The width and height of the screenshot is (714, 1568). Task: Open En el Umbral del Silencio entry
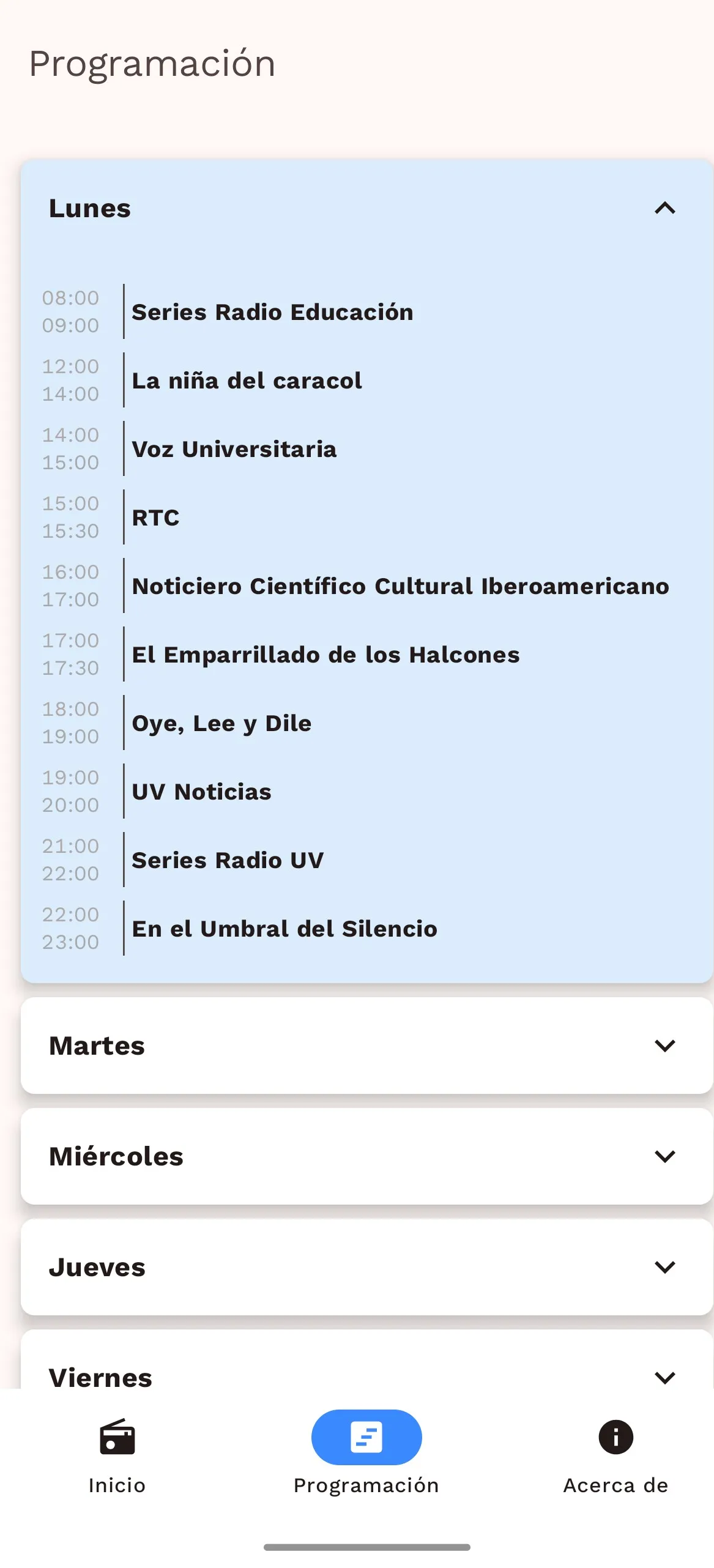point(284,929)
